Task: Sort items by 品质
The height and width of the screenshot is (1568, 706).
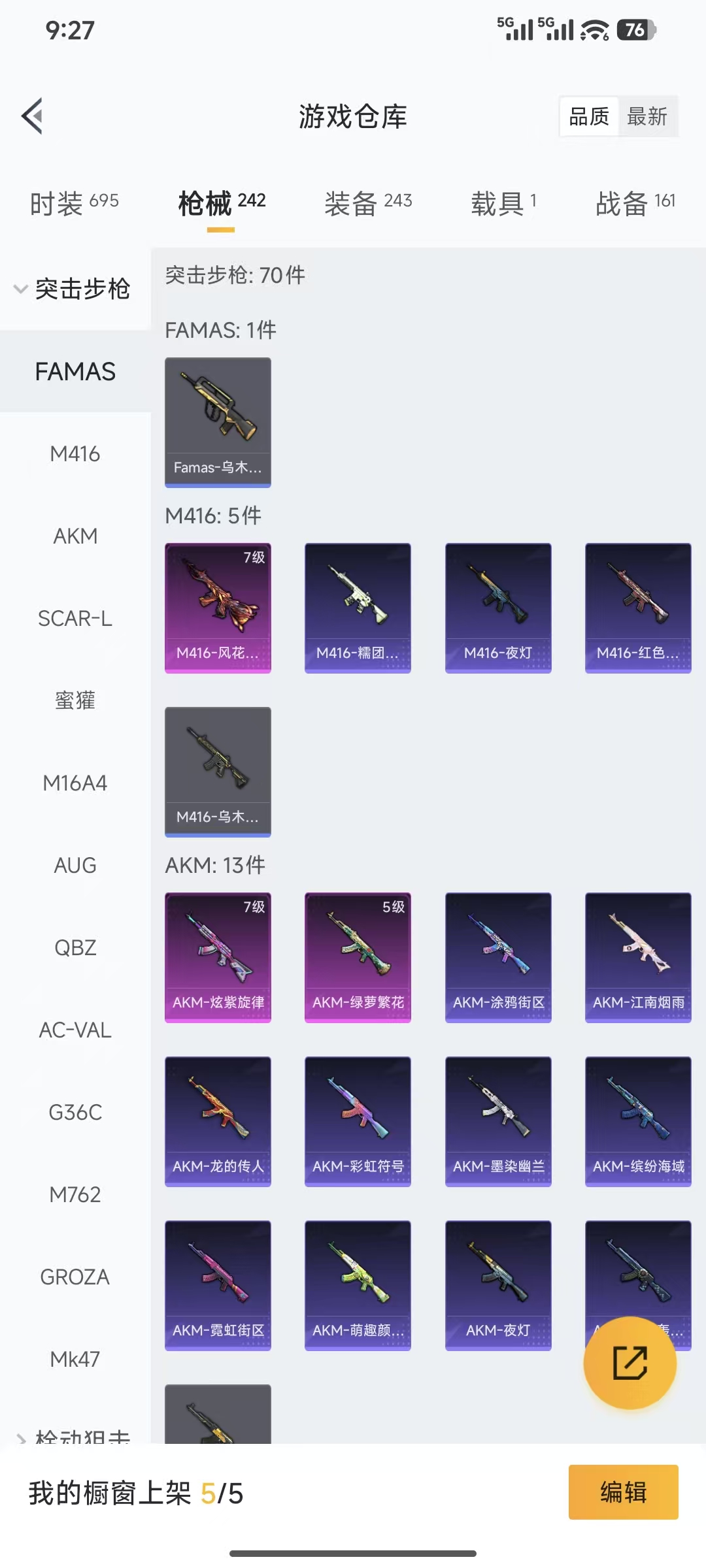Action: click(589, 117)
